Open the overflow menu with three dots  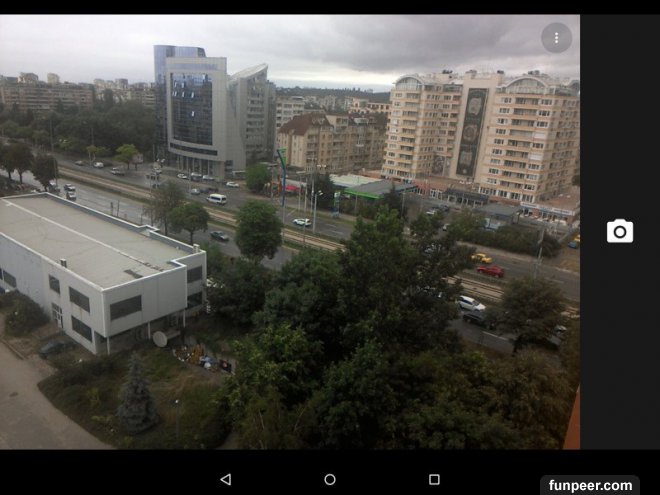[x=556, y=38]
